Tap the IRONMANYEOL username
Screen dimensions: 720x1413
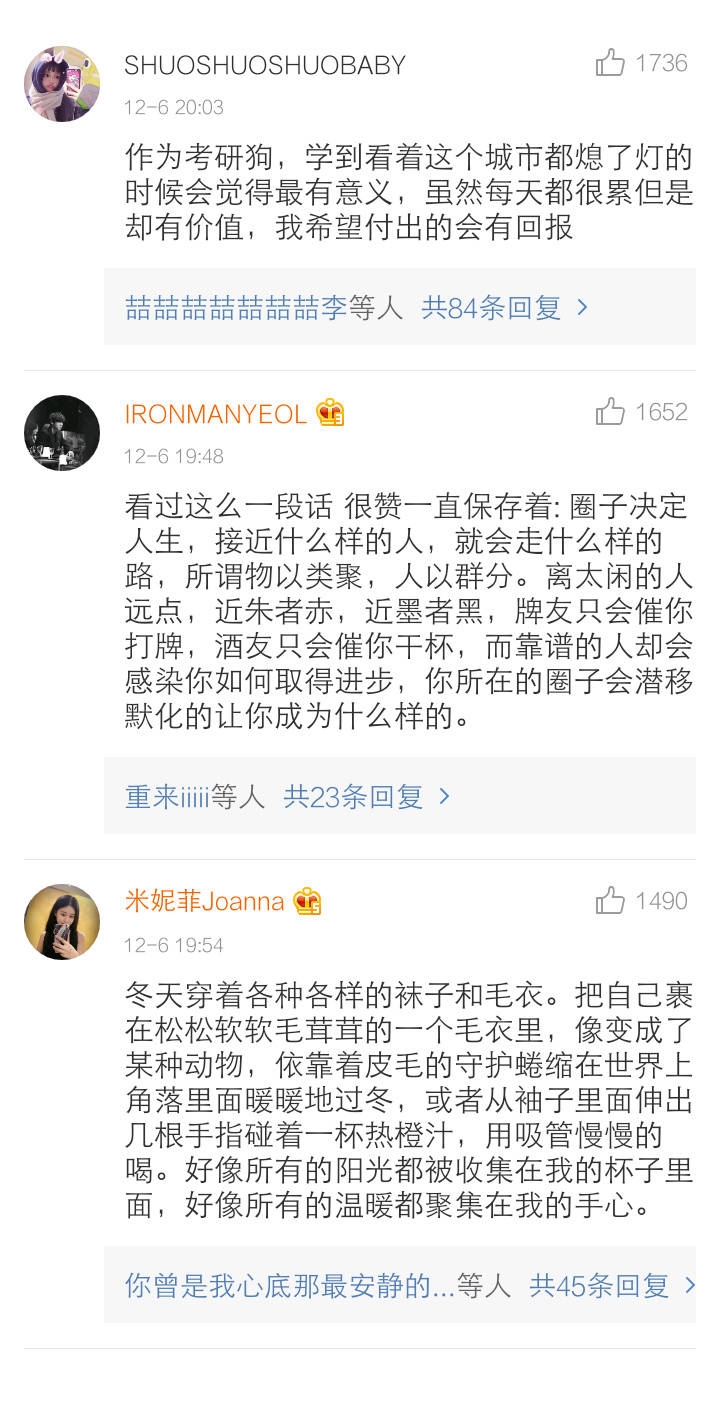coord(215,414)
